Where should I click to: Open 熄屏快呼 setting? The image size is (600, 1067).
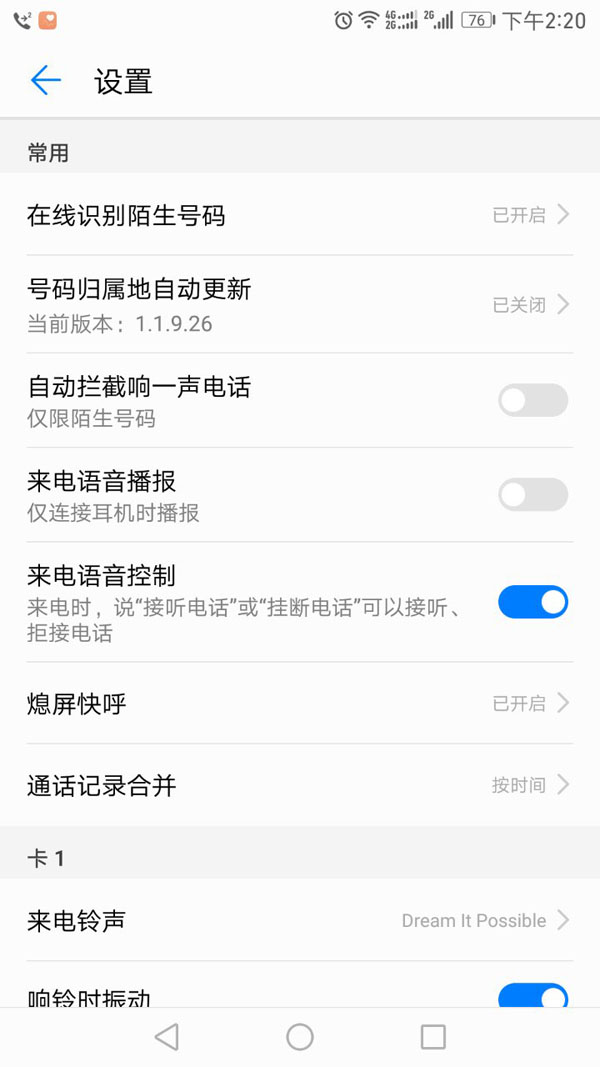coord(300,703)
